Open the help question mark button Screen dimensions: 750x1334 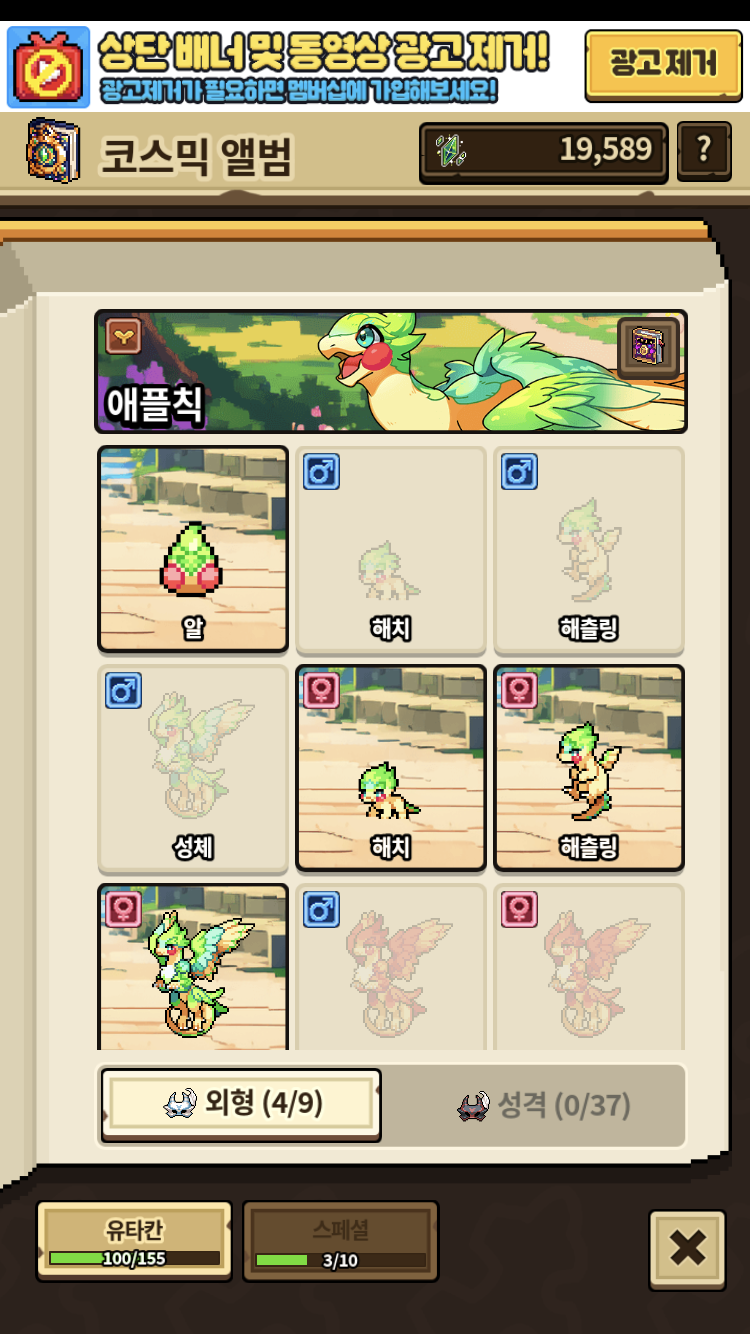click(x=703, y=151)
